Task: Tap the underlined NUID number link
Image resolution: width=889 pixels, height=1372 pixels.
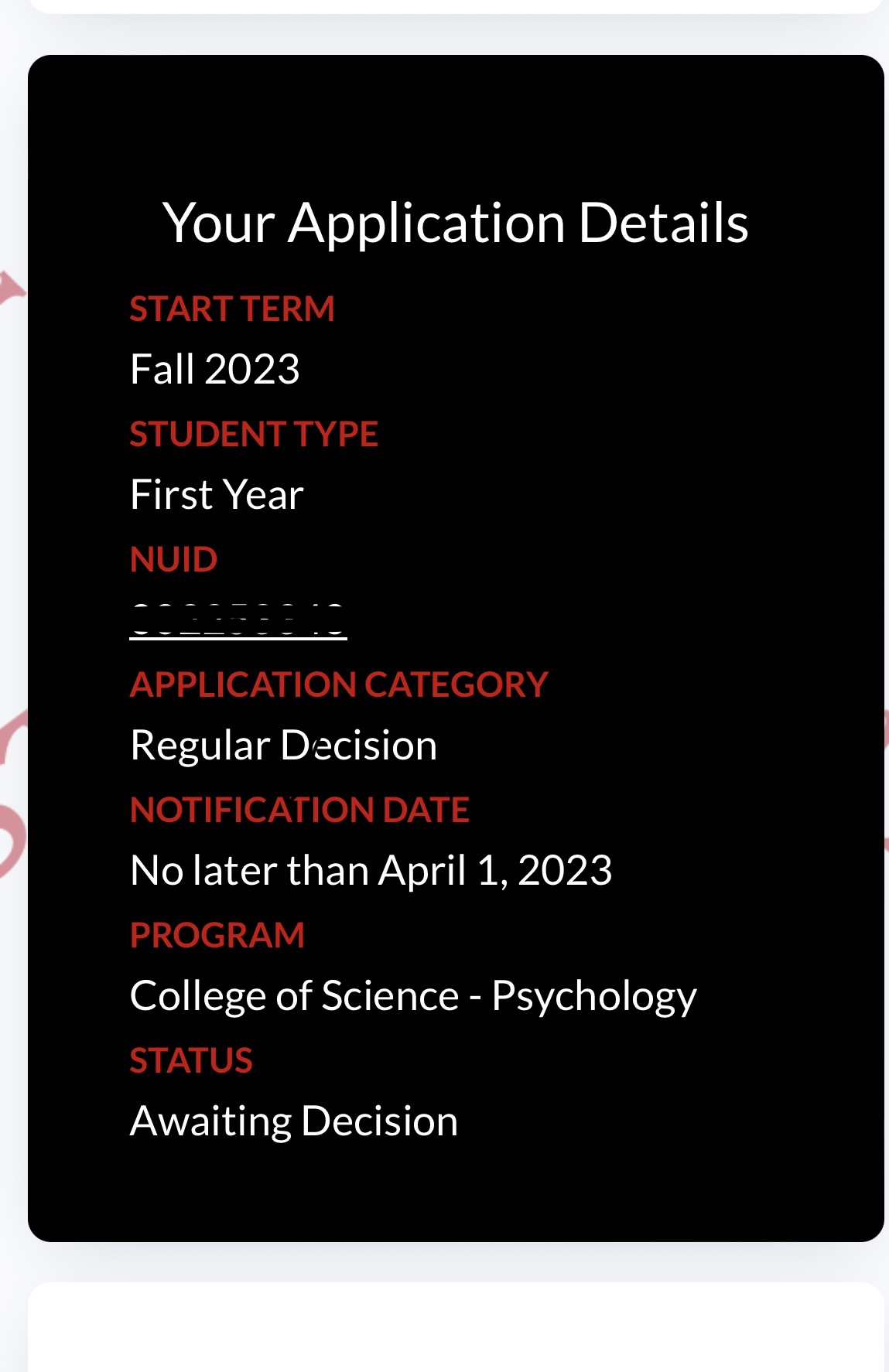Action: pyautogui.click(x=238, y=621)
